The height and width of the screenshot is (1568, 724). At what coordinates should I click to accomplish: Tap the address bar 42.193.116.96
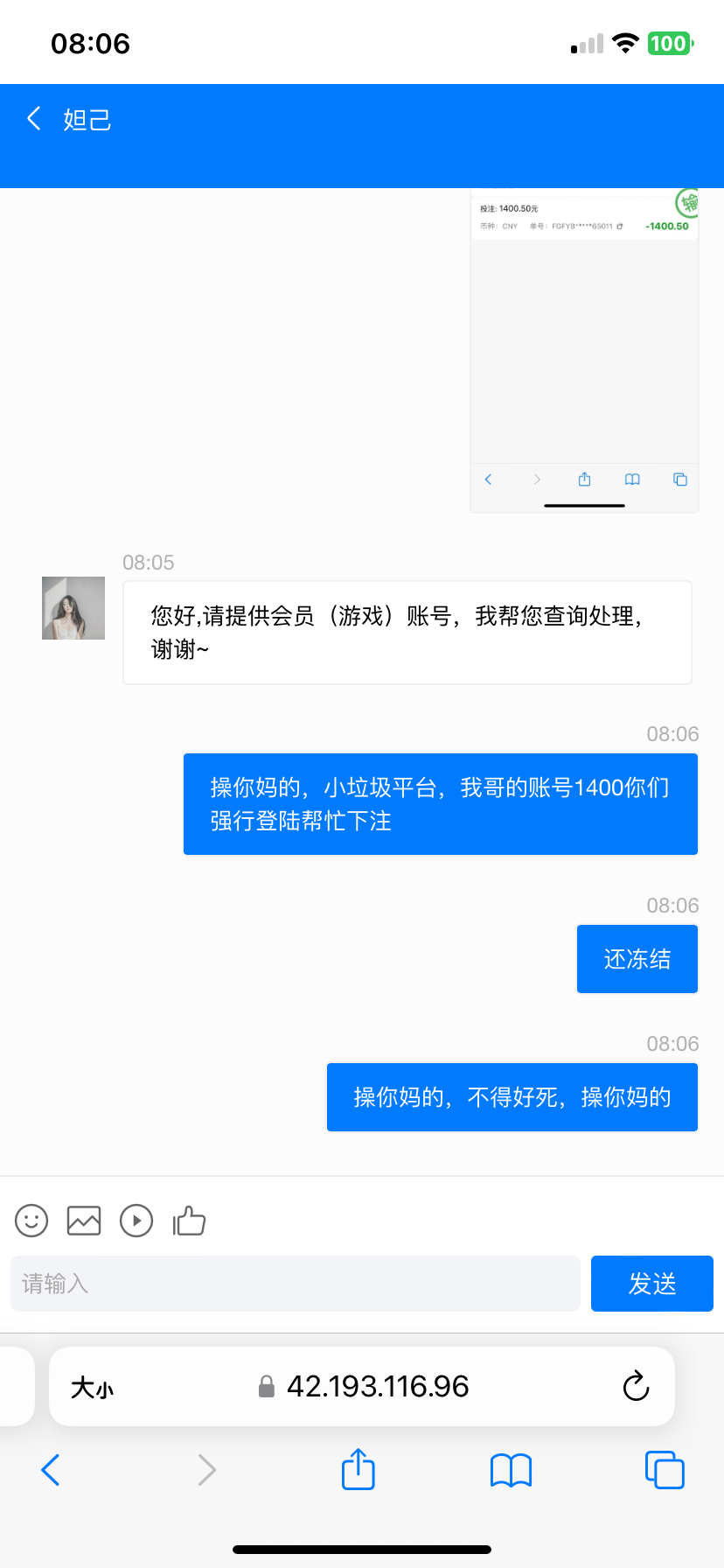376,1387
